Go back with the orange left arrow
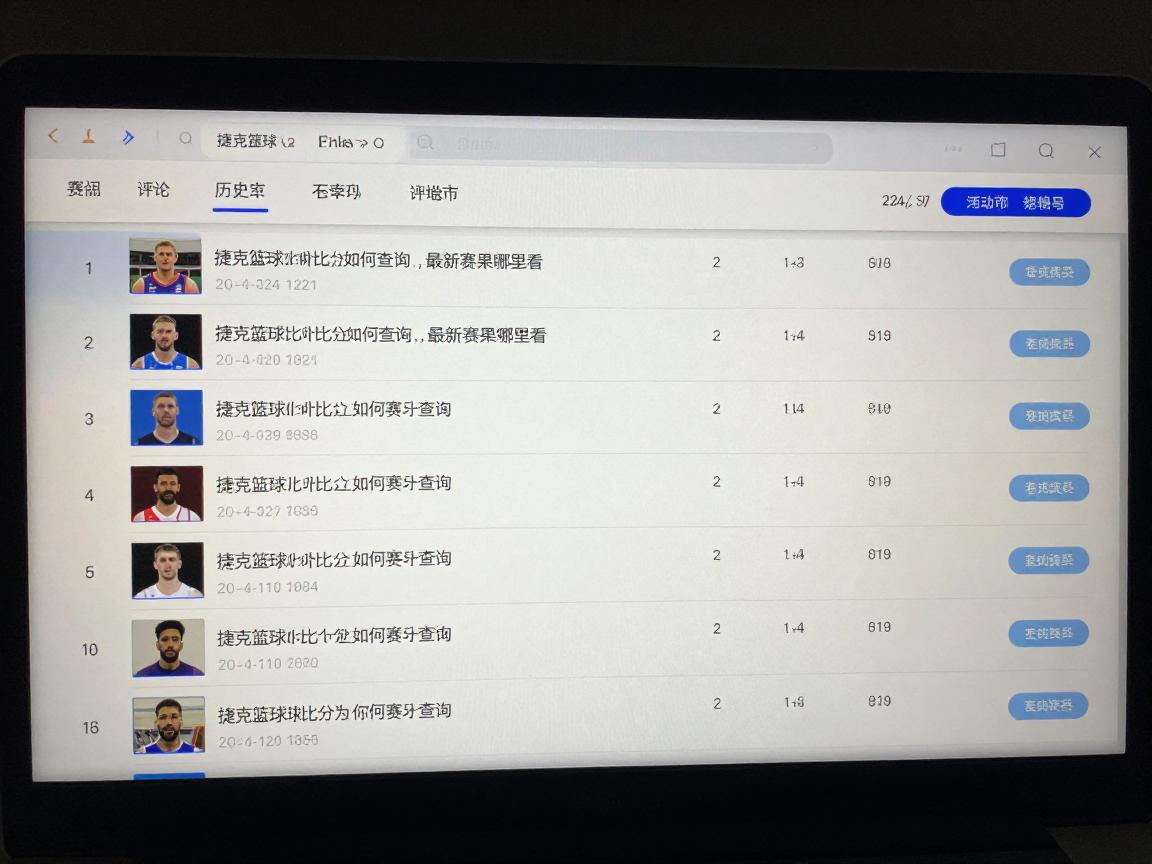Image resolution: width=1152 pixels, height=864 pixels. [53, 136]
